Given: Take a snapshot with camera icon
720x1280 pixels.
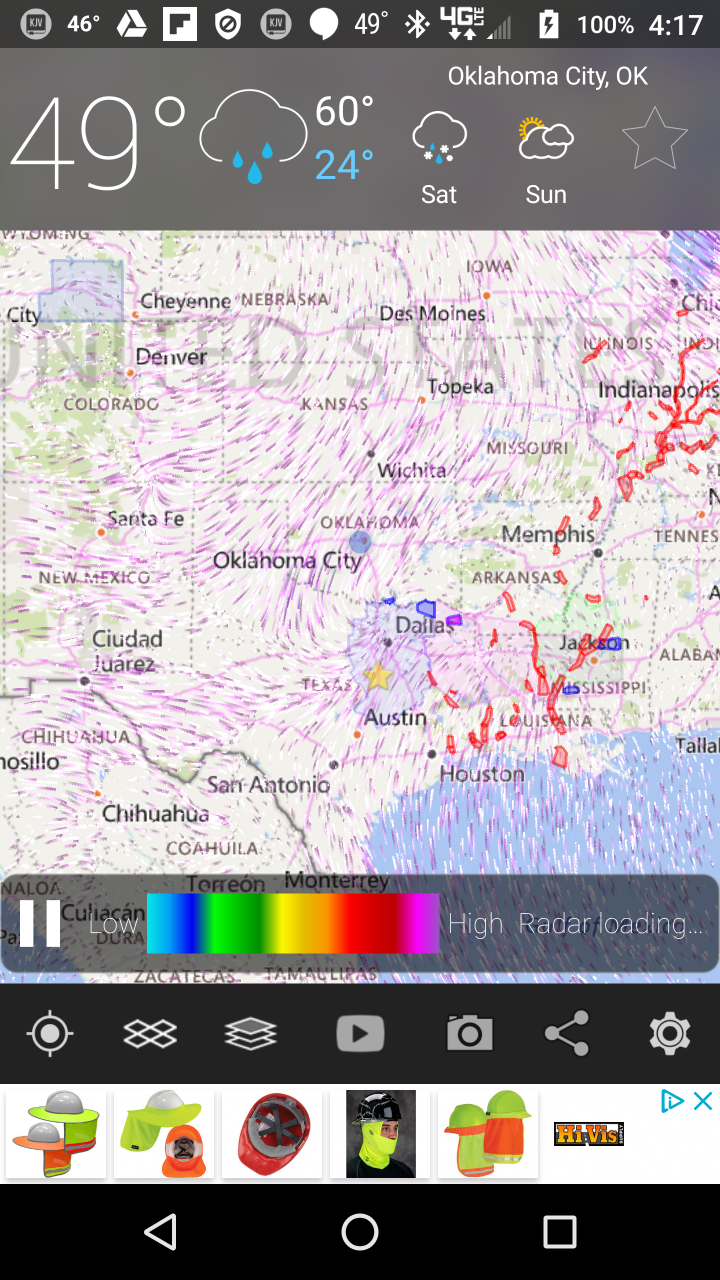Looking at the screenshot, I should tap(469, 1034).
